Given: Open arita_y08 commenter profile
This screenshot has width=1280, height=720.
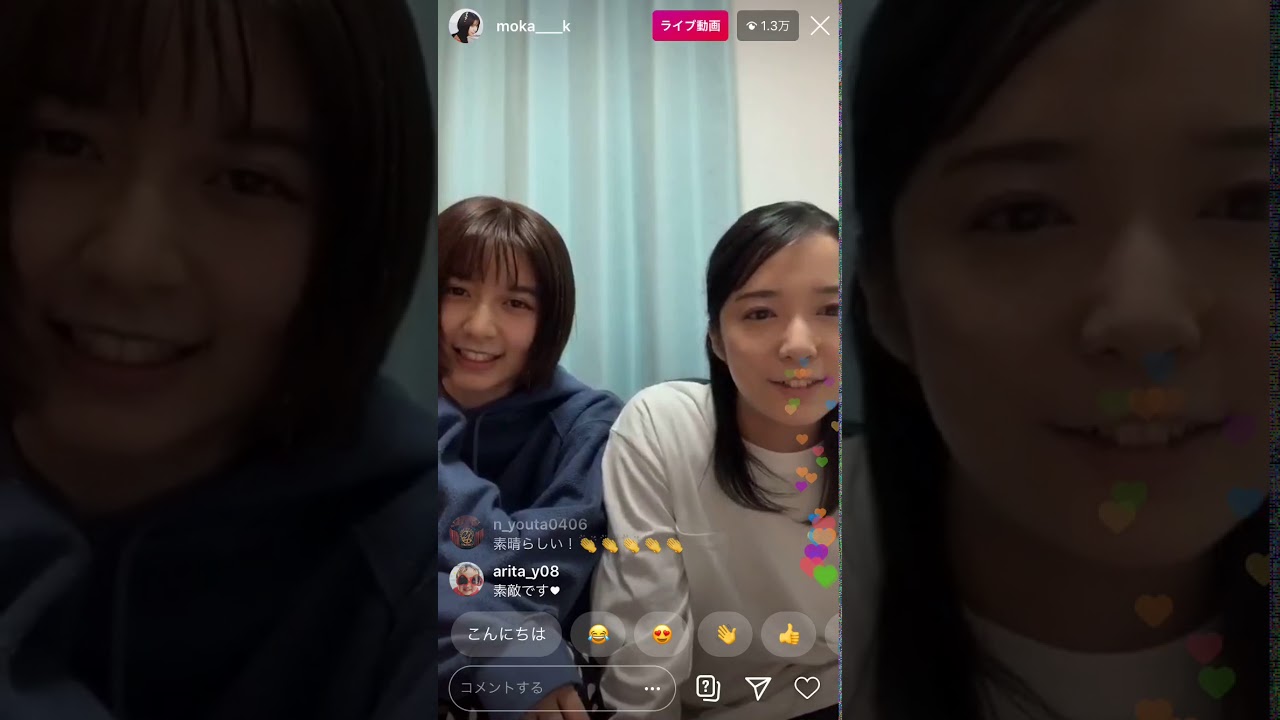Looking at the screenshot, I should (466, 579).
